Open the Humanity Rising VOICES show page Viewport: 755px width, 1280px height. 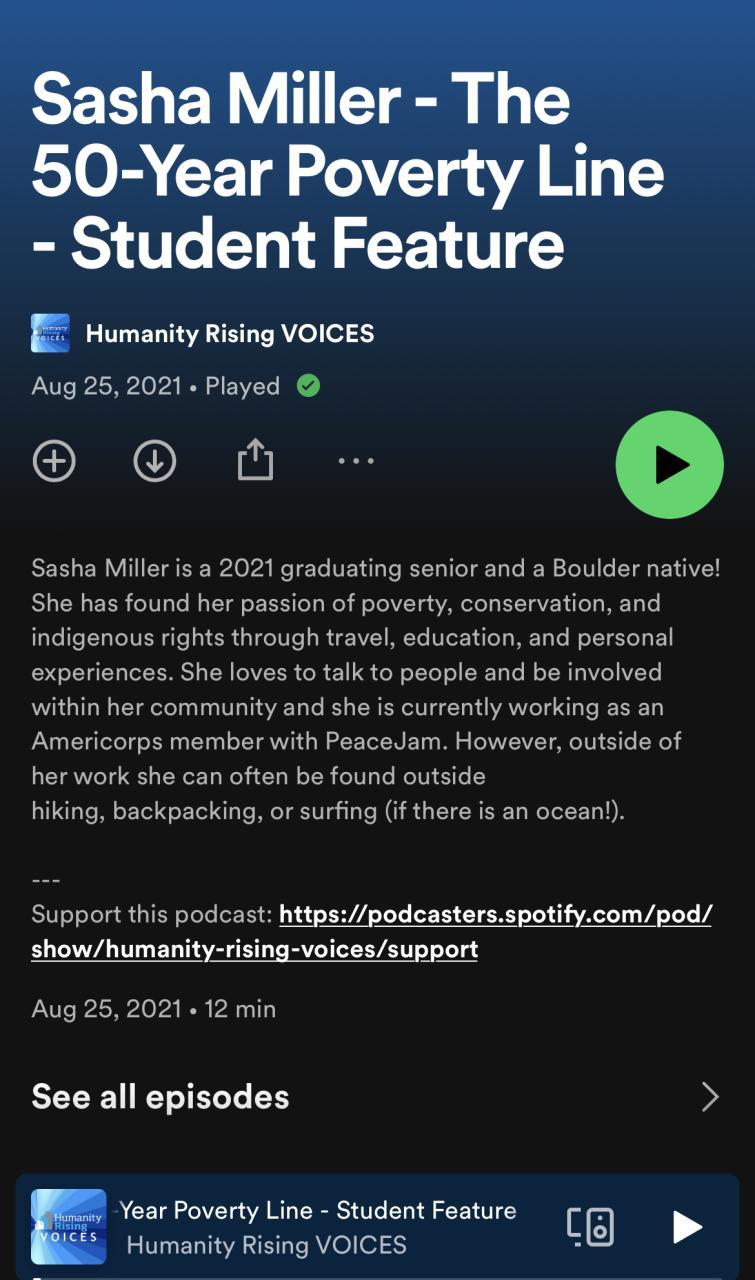coord(229,334)
